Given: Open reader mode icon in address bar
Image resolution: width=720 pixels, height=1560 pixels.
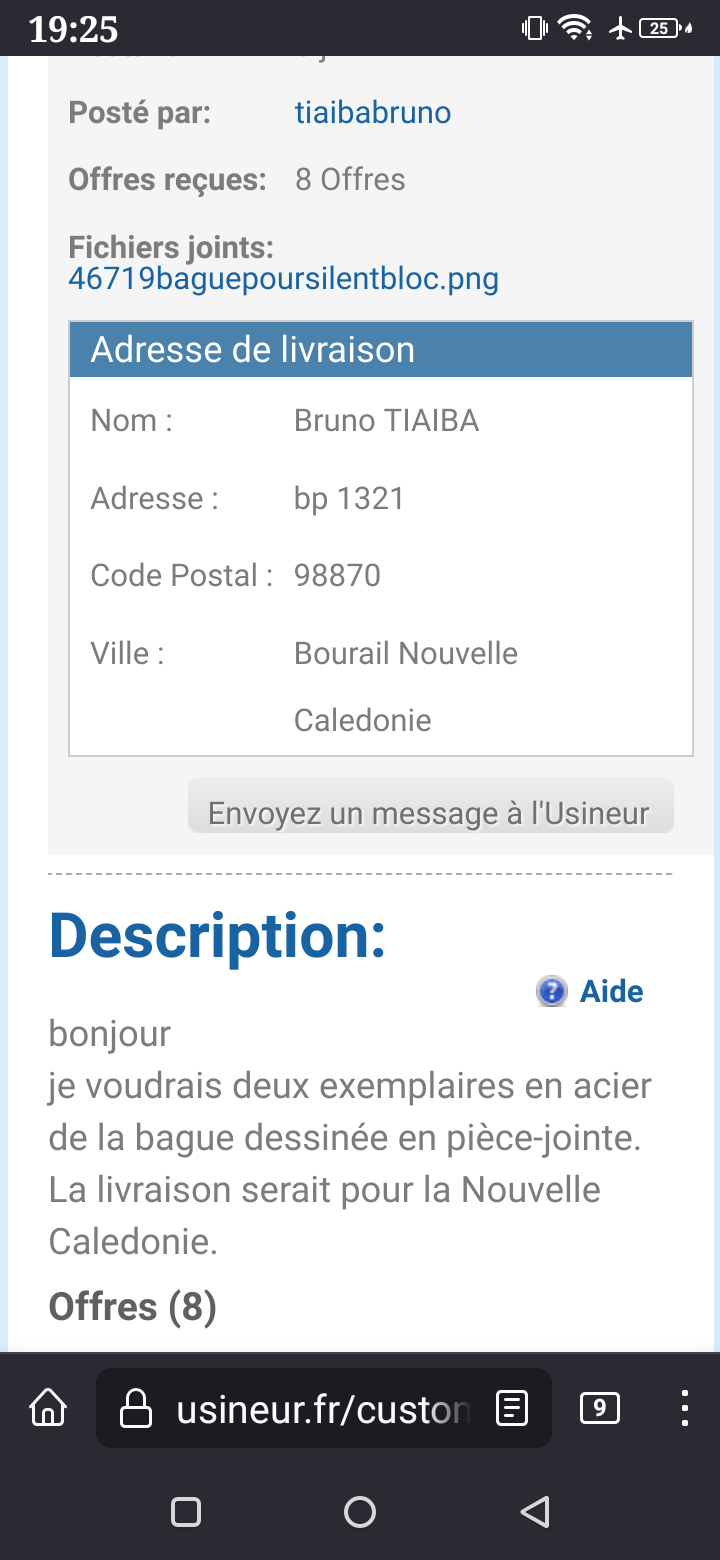Looking at the screenshot, I should coord(512,1409).
